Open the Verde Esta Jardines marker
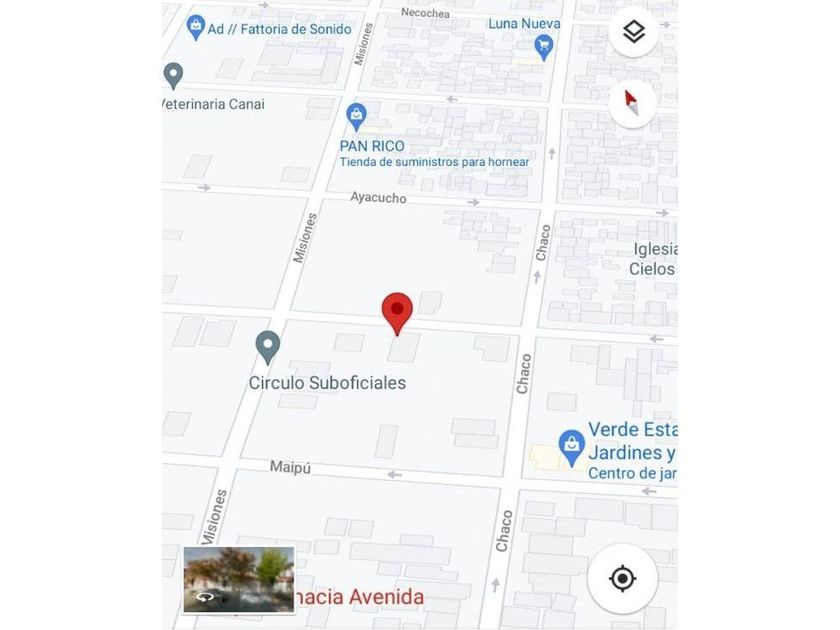 coord(571,446)
